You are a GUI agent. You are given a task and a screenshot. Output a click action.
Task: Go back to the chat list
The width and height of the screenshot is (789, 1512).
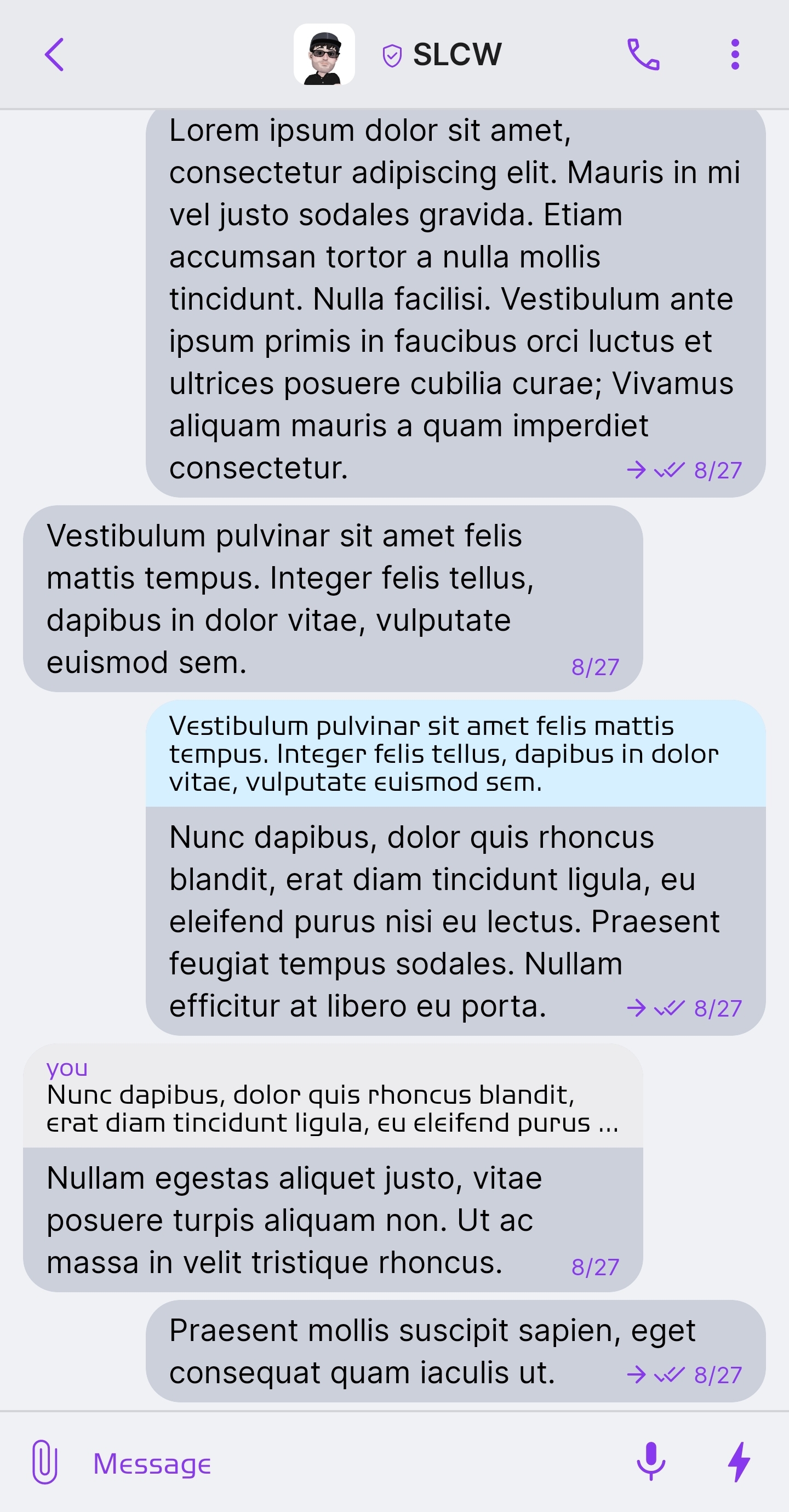coord(54,55)
